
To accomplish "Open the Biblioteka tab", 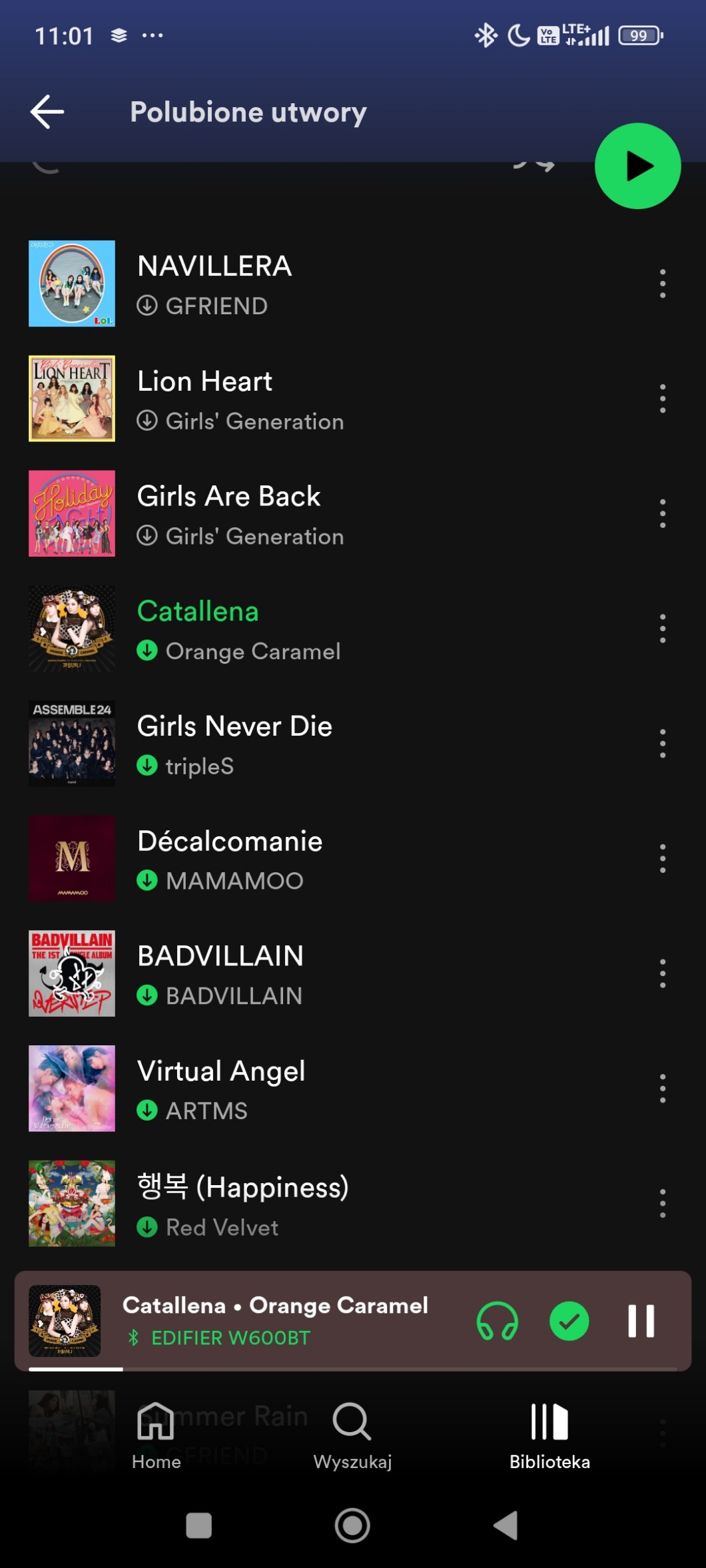I will click(549, 1435).
